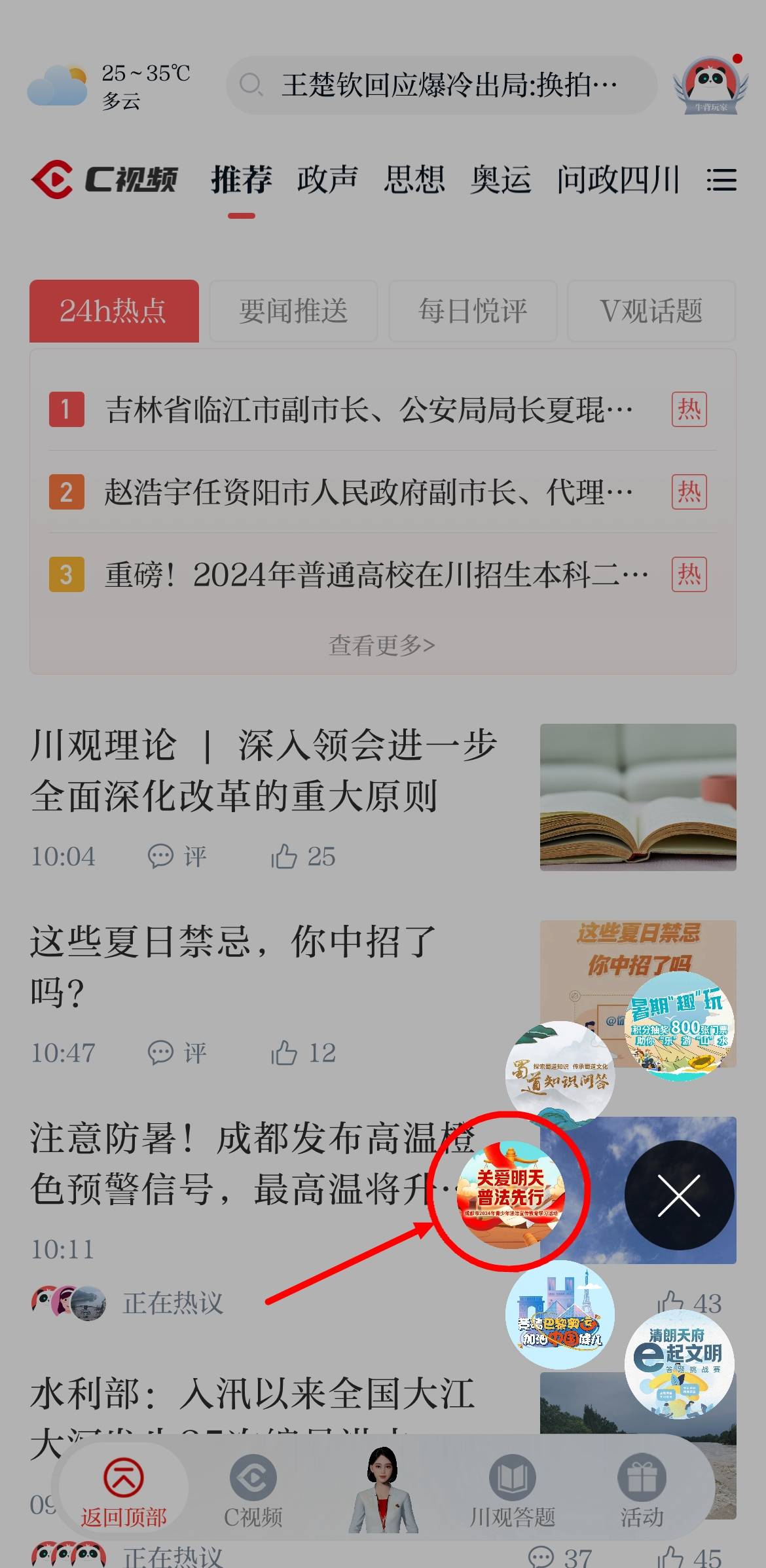Image resolution: width=766 pixels, height=1568 pixels.
Task: Tap 查看更多 to view more hot news
Action: click(x=382, y=646)
